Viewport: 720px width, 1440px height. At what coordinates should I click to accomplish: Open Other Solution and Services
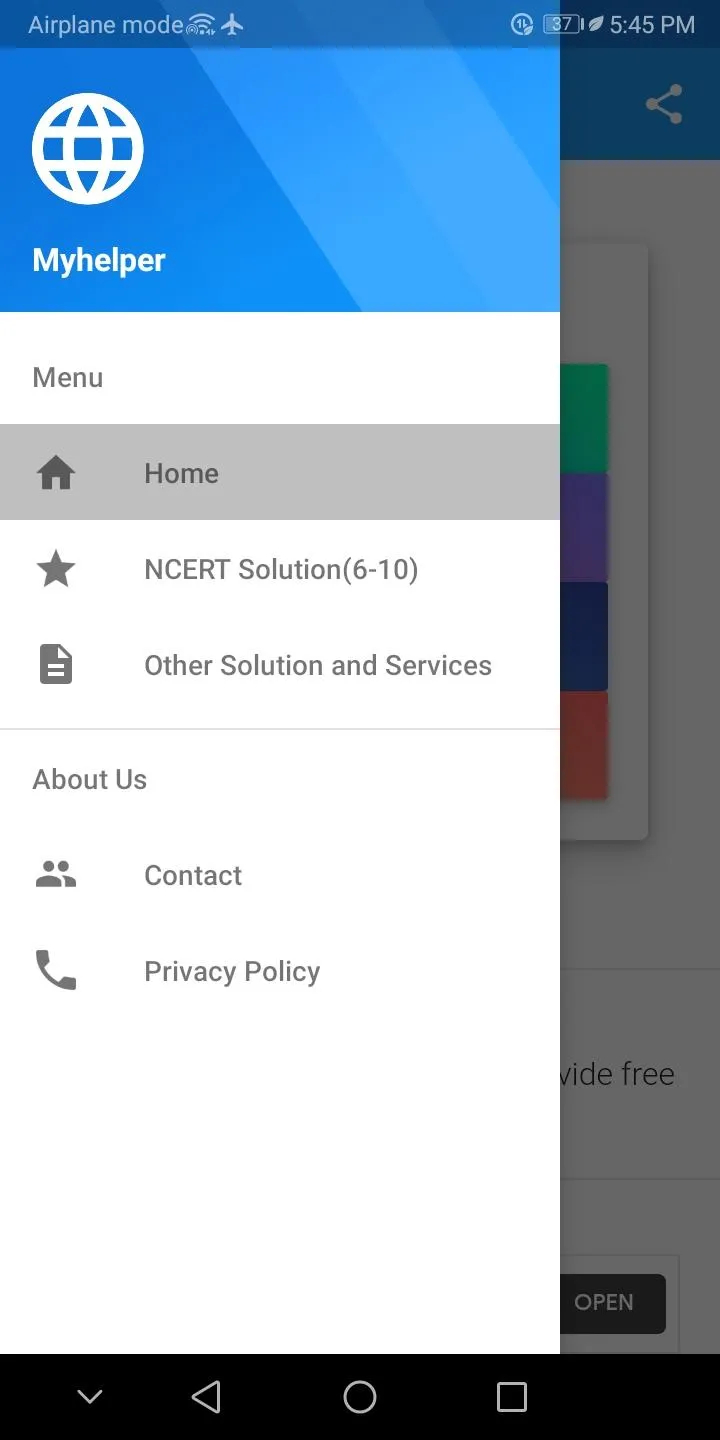pyautogui.click(x=318, y=664)
